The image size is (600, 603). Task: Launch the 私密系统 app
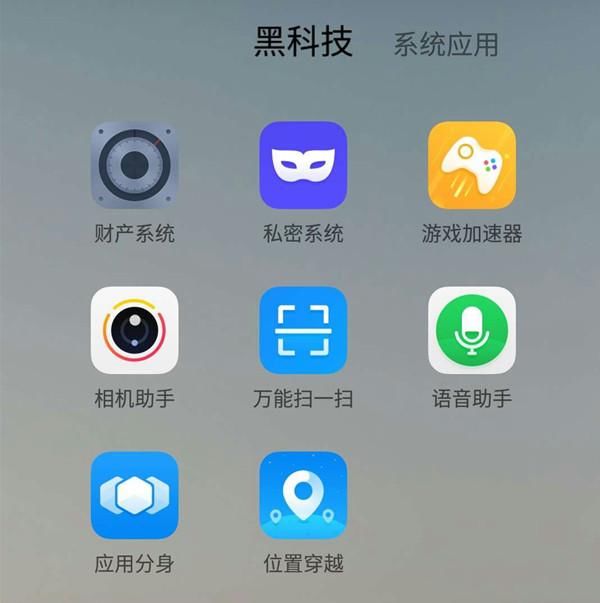coord(303,165)
